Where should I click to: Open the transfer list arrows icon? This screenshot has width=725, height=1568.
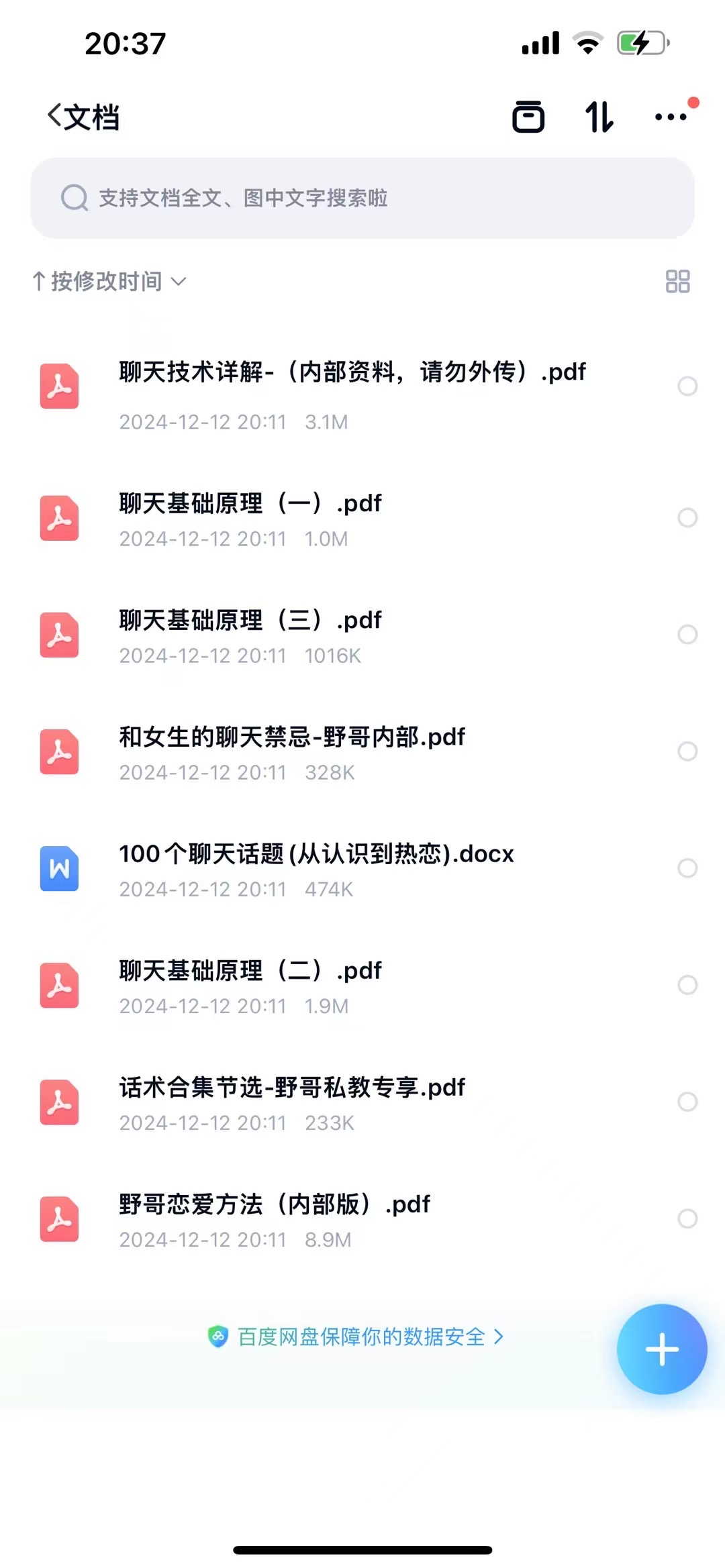pyautogui.click(x=599, y=117)
